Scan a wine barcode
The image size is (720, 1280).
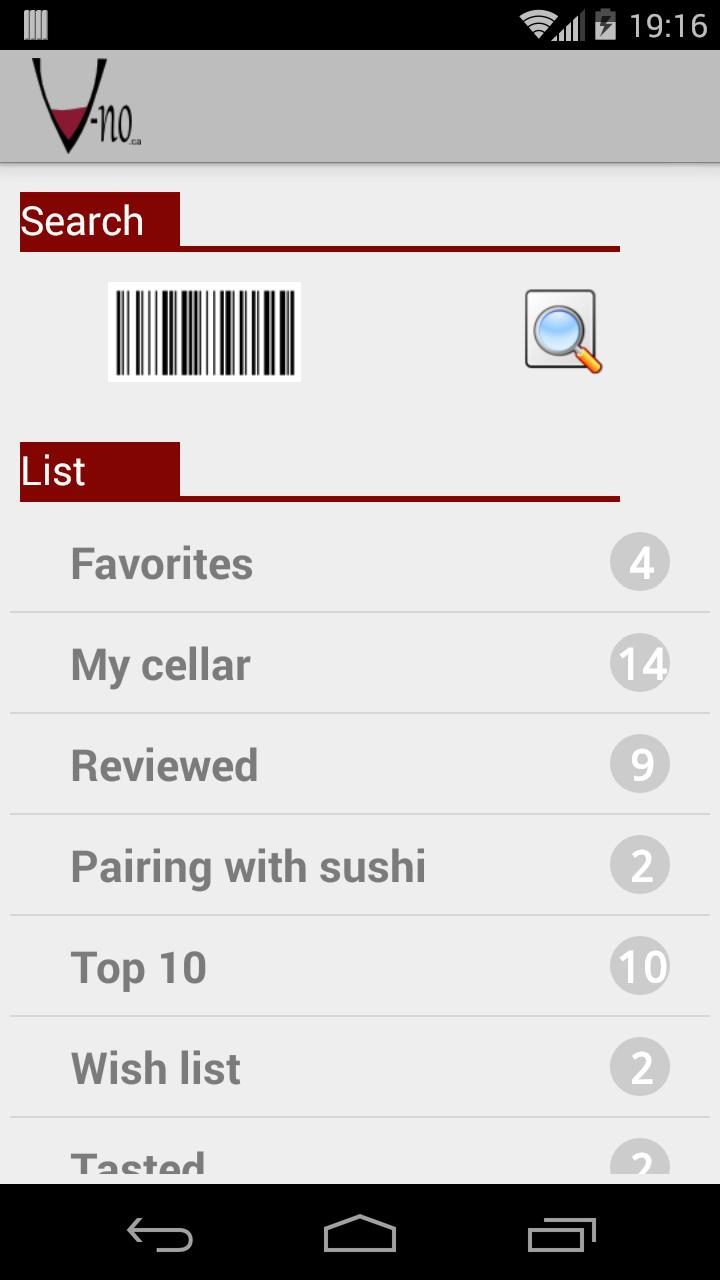204,332
